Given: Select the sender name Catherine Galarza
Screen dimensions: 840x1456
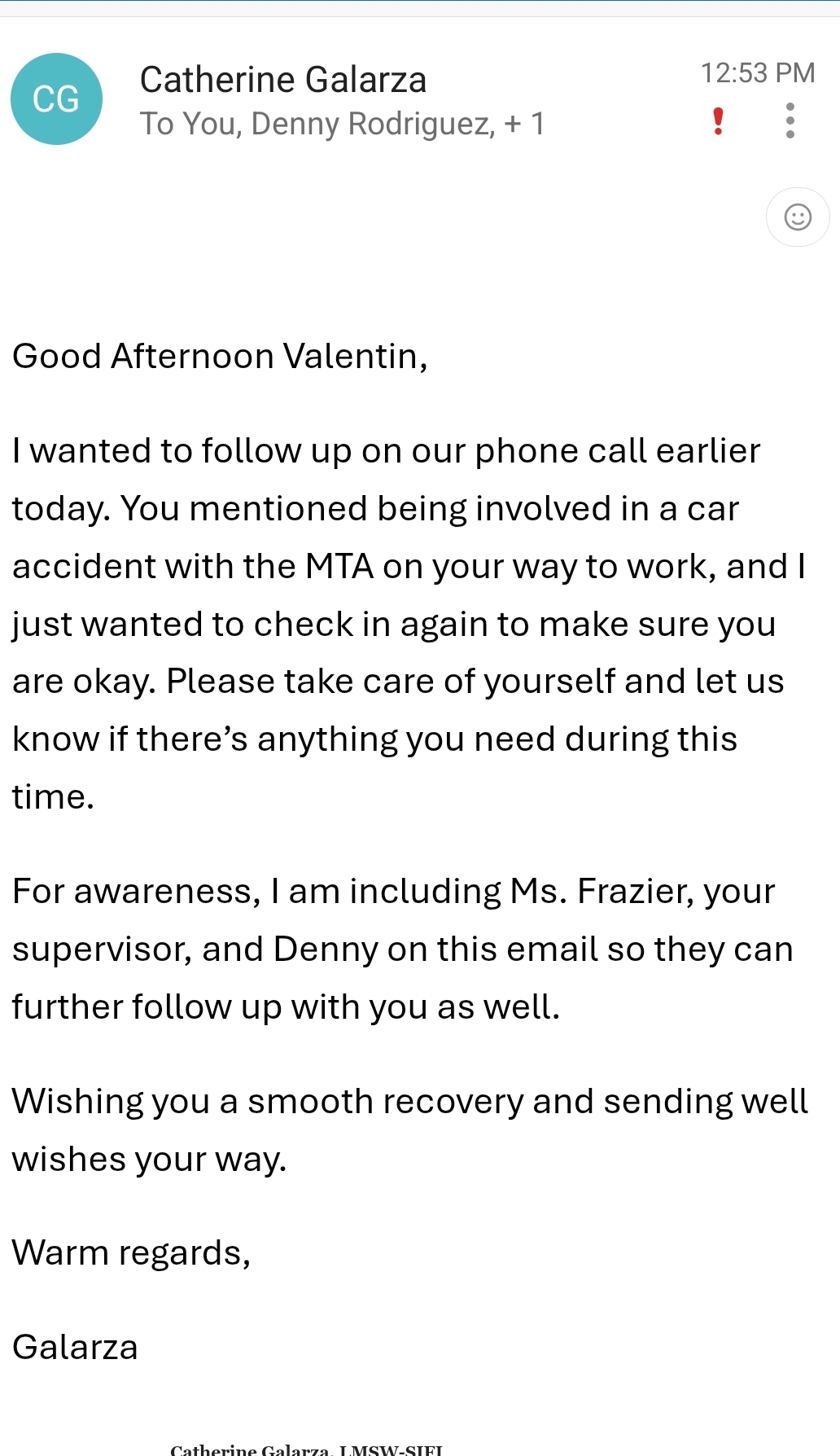Looking at the screenshot, I should [283, 79].
